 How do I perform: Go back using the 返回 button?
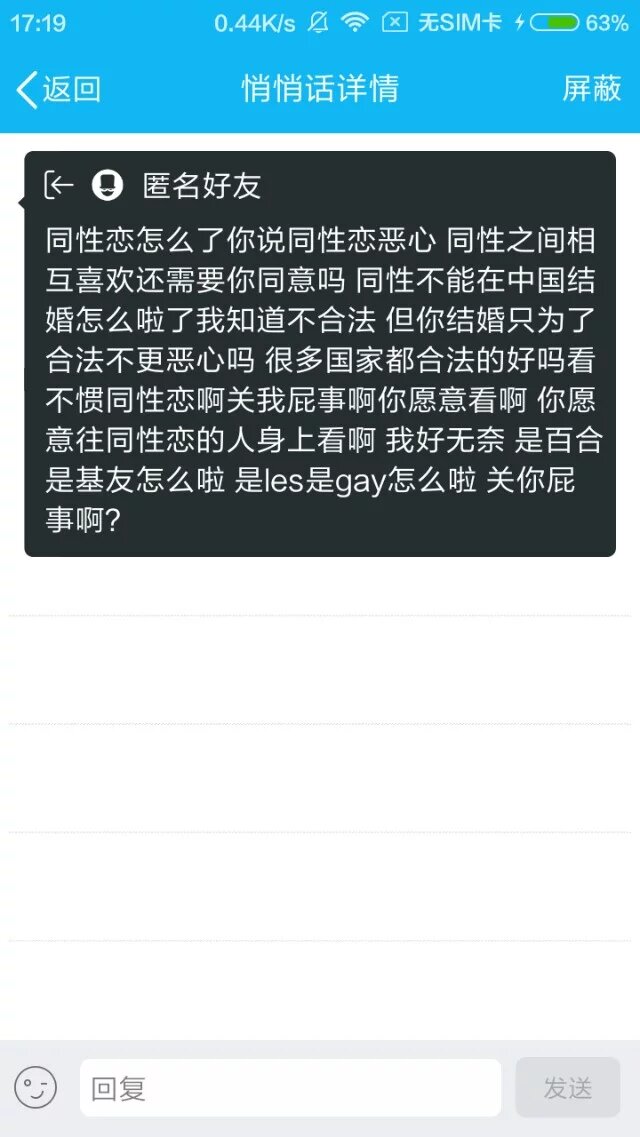[58, 89]
